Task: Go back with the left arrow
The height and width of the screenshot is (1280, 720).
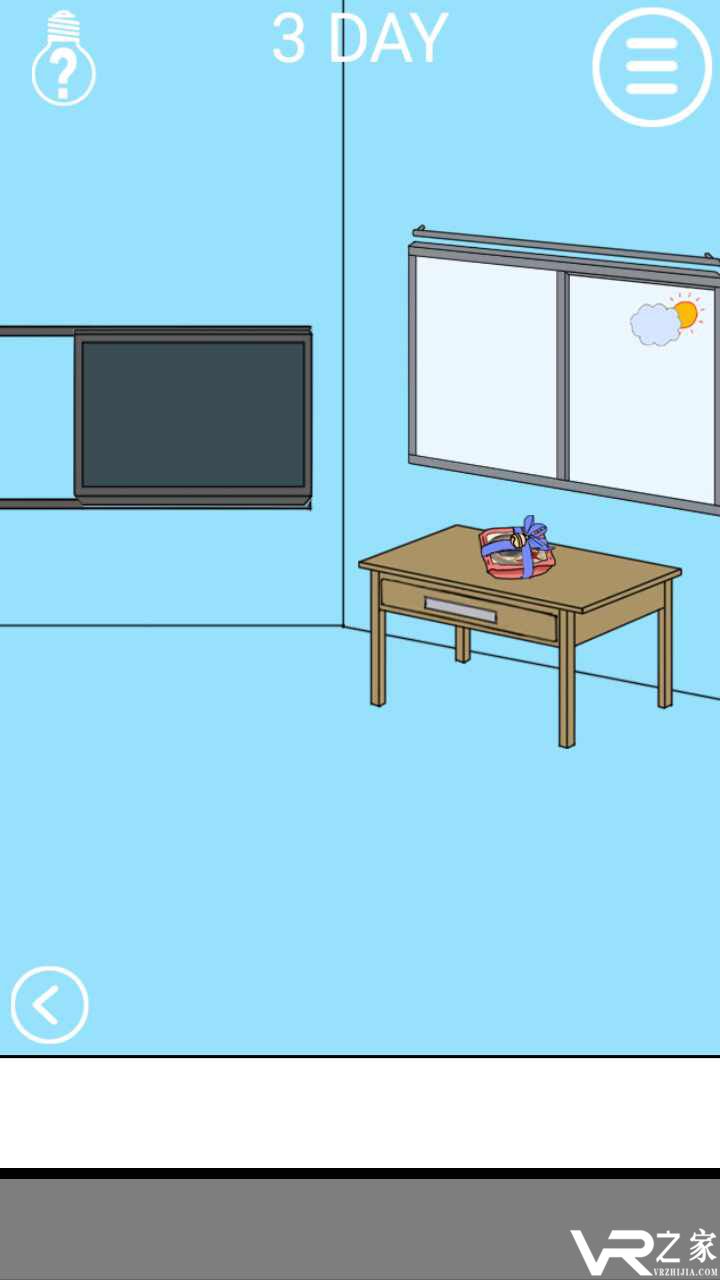Action: click(x=49, y=1004)
